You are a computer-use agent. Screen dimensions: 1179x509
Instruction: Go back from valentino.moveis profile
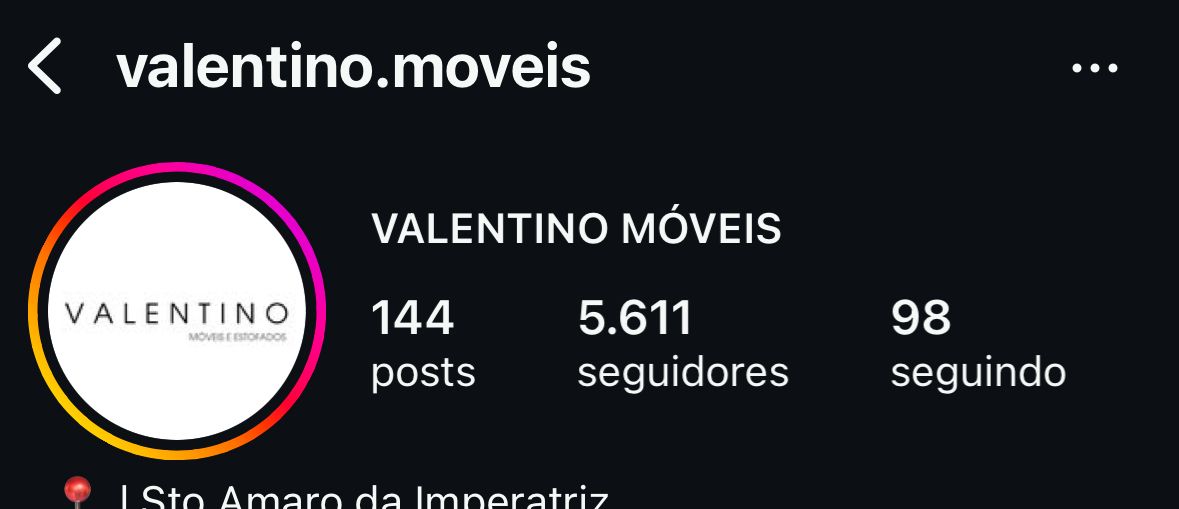coord(45,68)
